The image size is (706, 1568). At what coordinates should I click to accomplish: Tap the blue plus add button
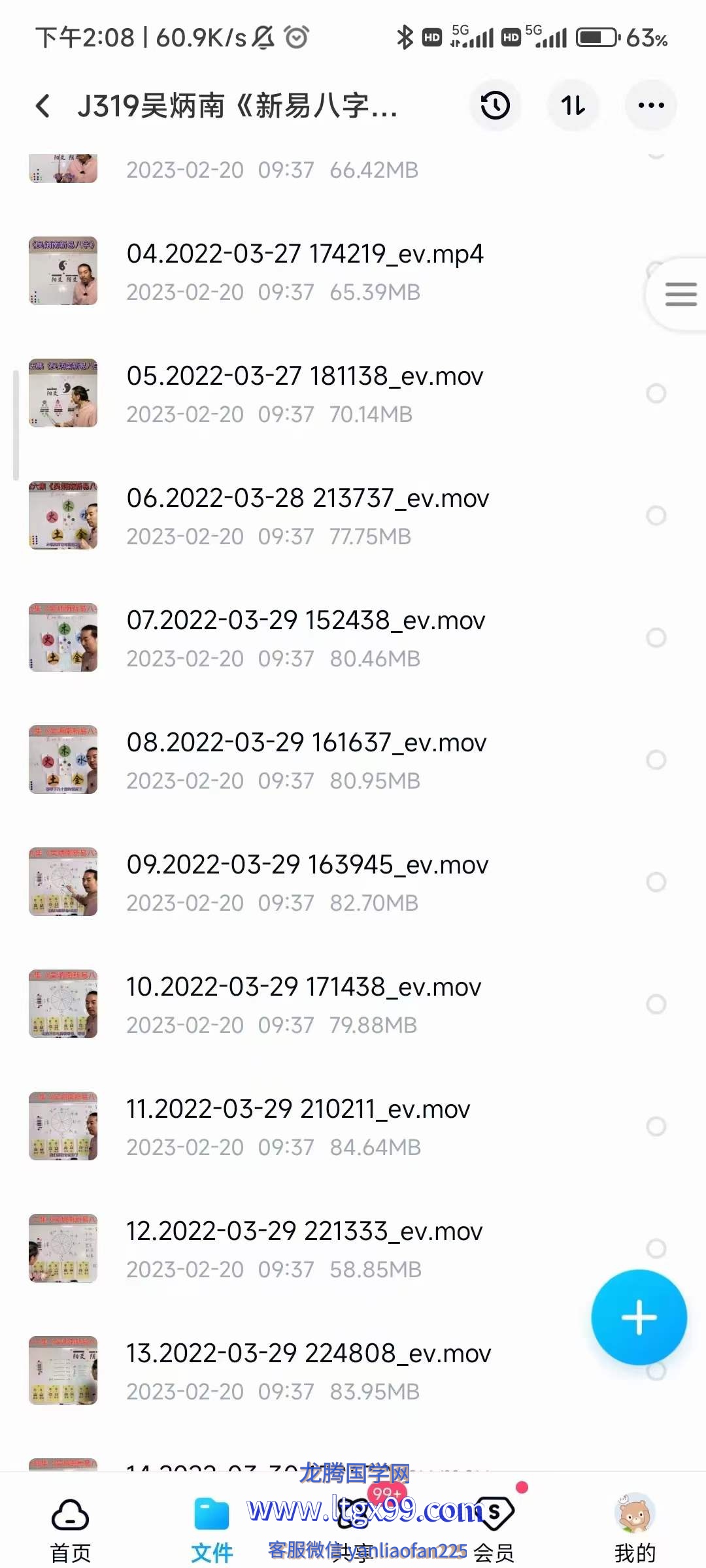tap(639, 1317)
